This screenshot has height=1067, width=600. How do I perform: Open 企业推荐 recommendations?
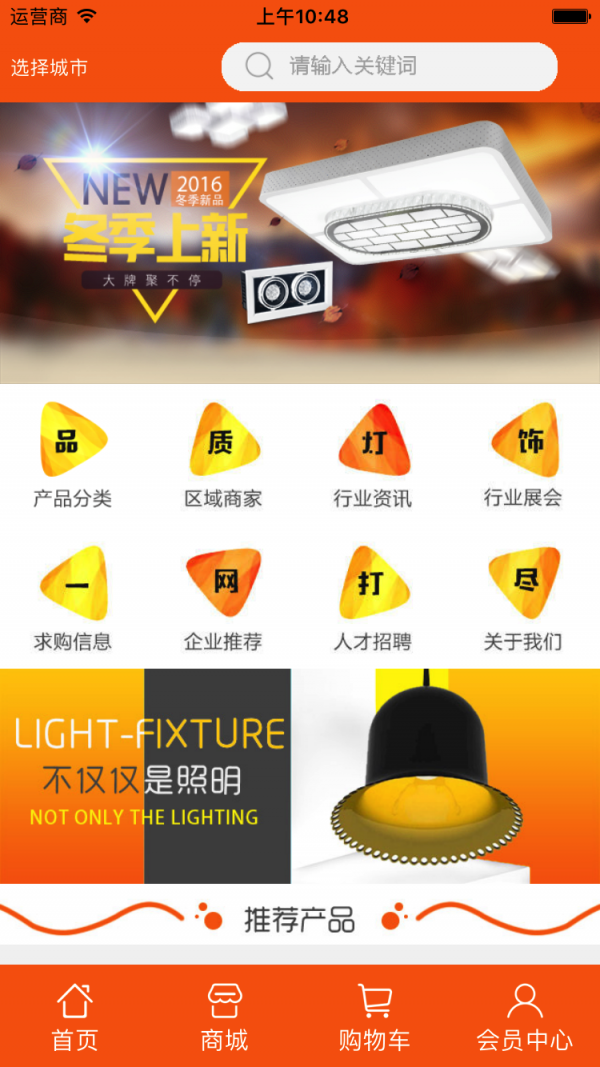pos(223,599)
